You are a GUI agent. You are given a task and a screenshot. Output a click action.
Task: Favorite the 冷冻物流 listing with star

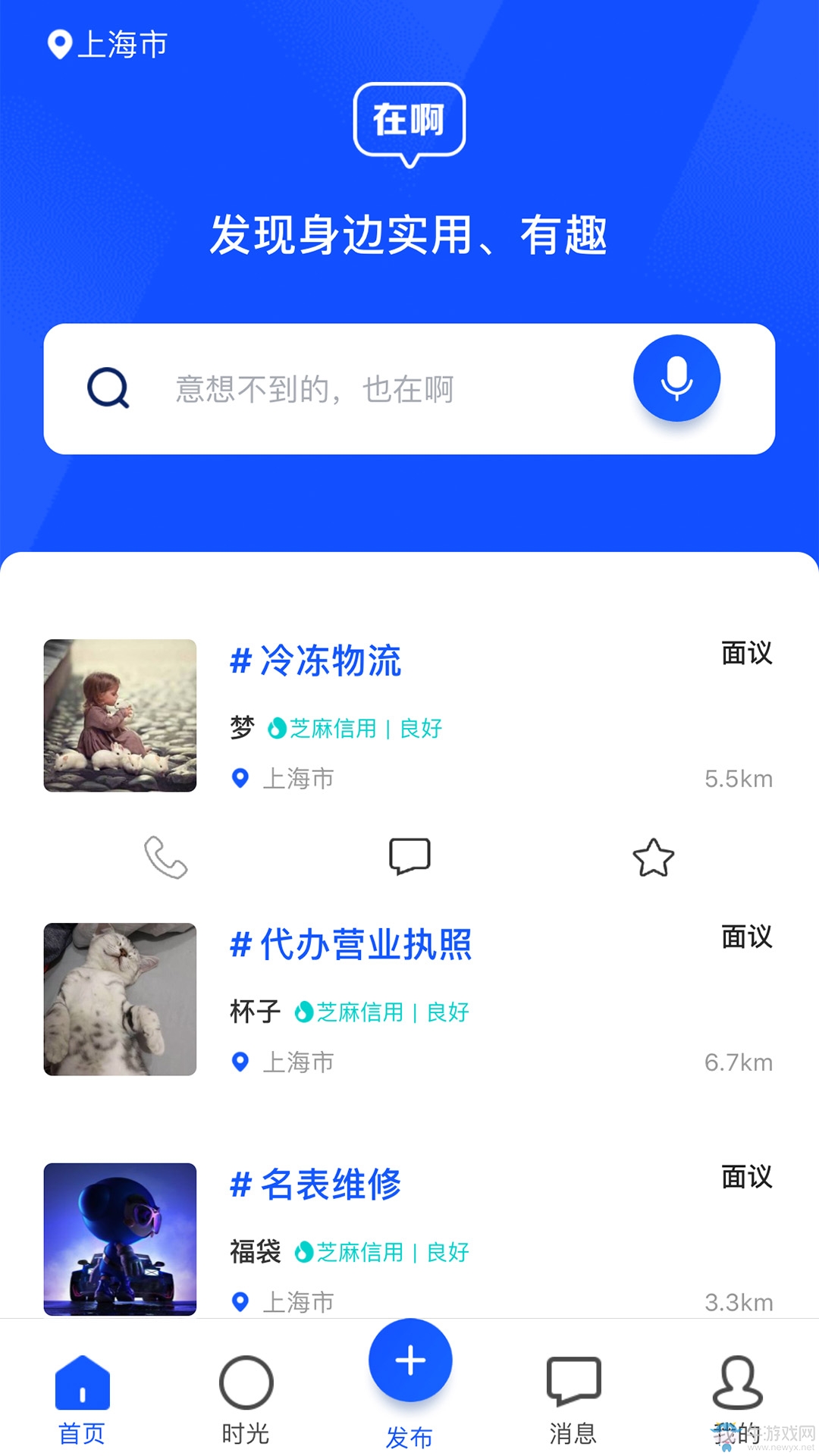coord(653,857)
